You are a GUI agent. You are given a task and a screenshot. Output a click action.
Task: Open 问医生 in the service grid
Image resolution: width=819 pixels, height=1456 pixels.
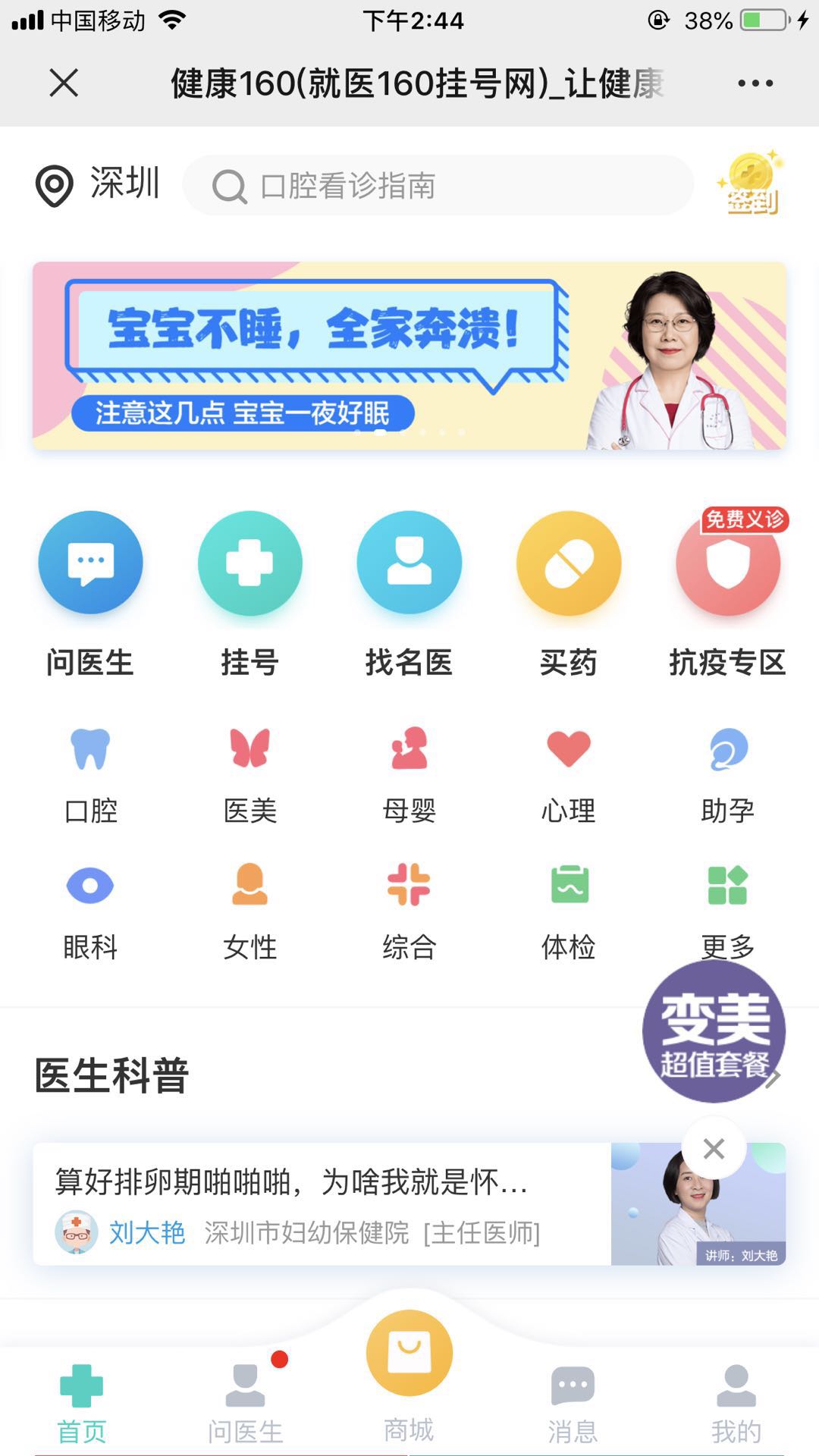tap(90, 593)
